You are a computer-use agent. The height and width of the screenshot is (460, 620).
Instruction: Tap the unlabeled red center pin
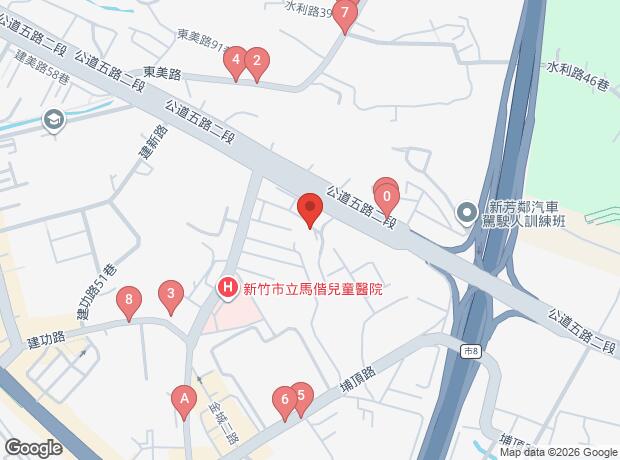310,210
